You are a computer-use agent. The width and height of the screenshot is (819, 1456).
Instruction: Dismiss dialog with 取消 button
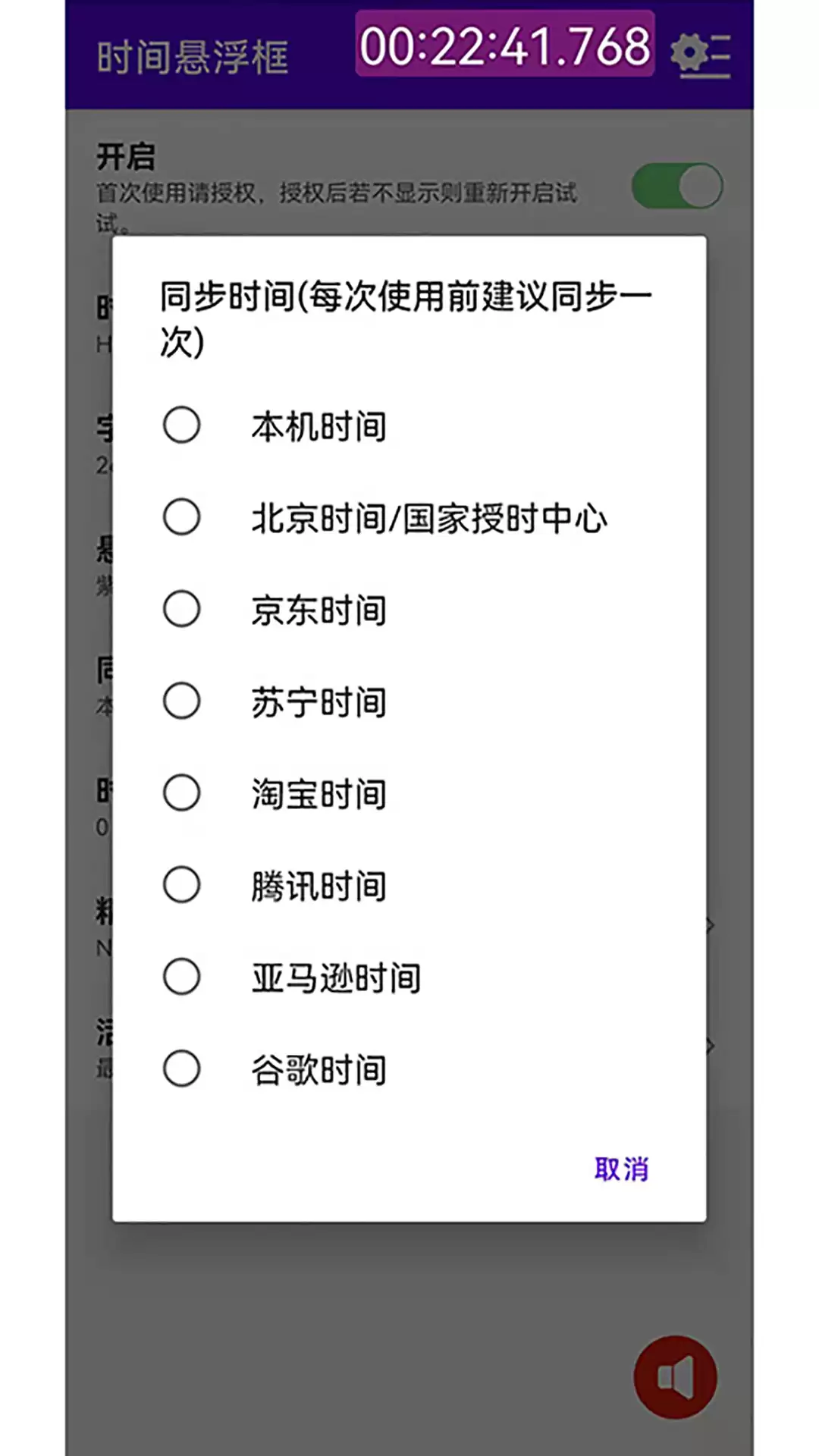pyautogui.click(x=621, y=1169)
